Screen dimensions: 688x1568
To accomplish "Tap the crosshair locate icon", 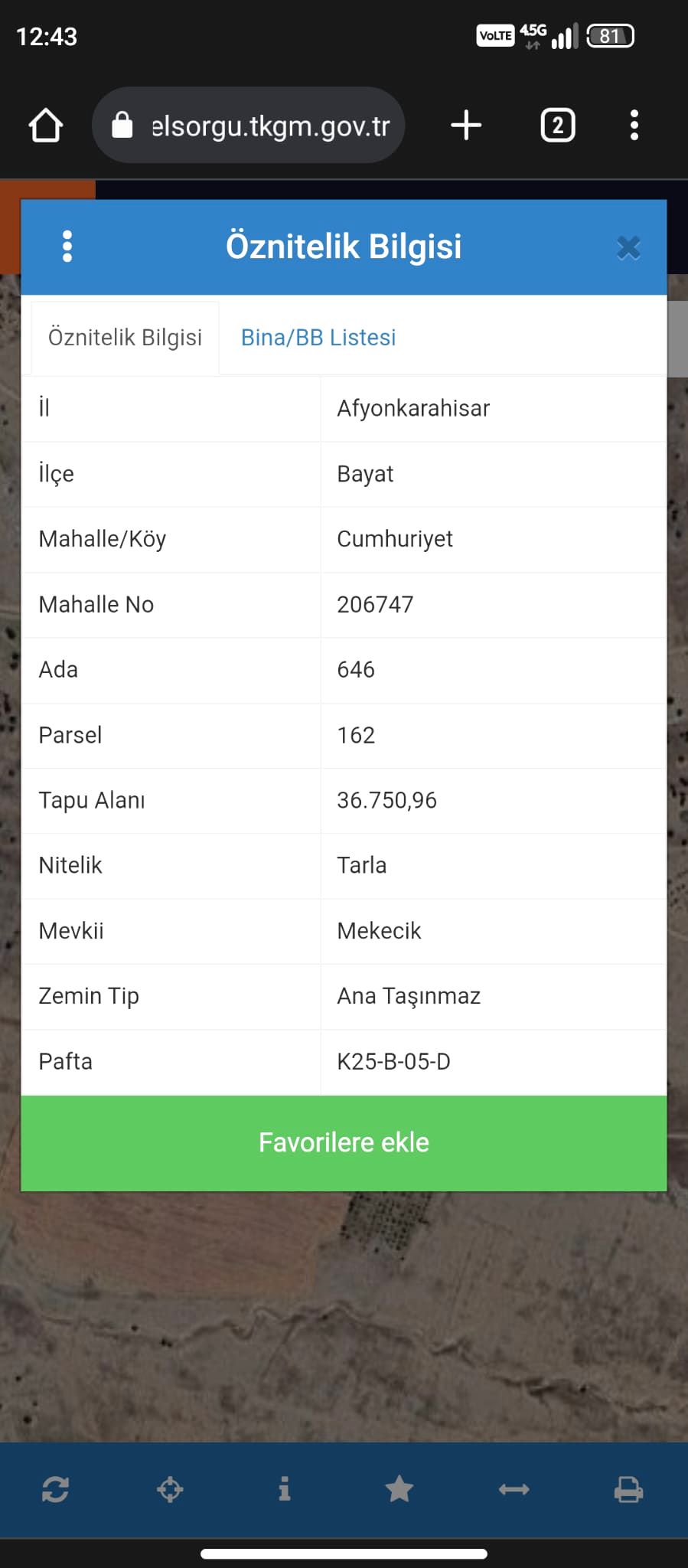I will point(170,1489).
